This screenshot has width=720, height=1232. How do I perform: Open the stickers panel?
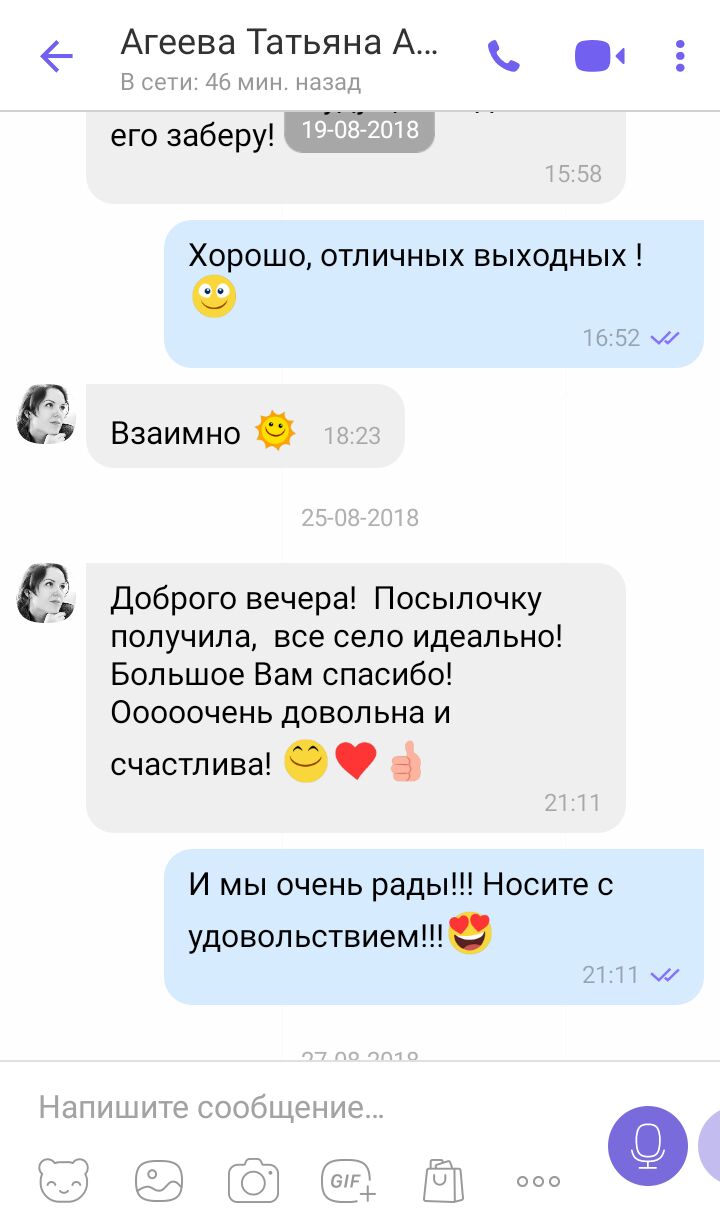pyautogui.click(x=64, y=1181)
